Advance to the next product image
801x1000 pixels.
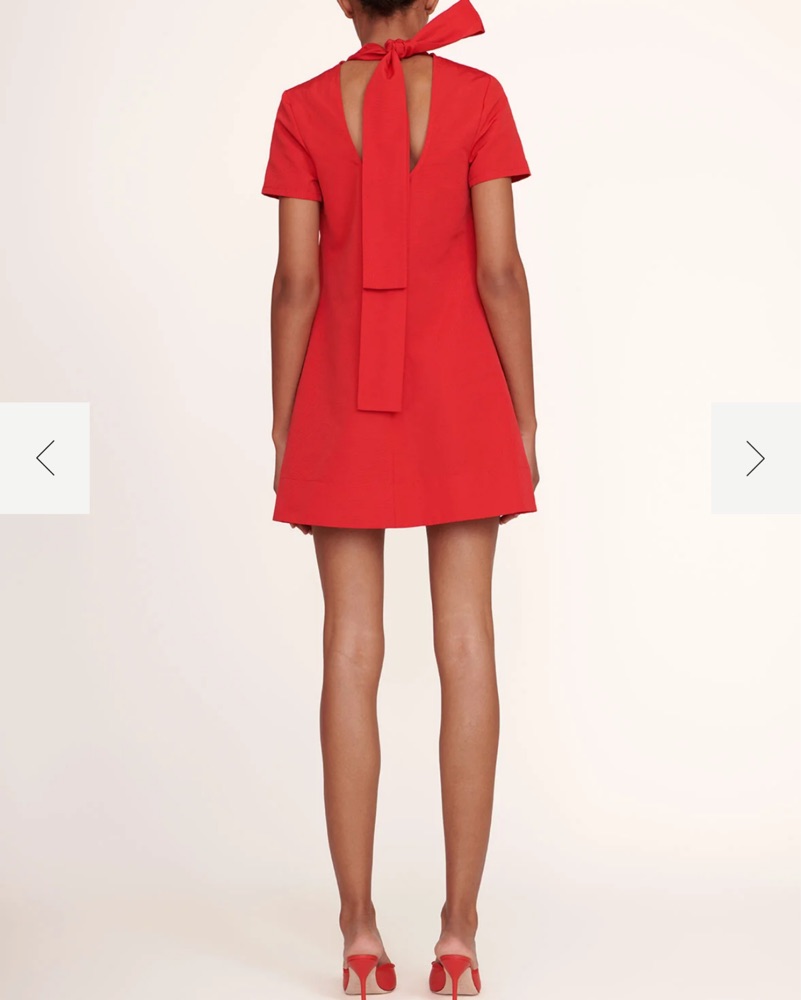(x=755, y=458)
